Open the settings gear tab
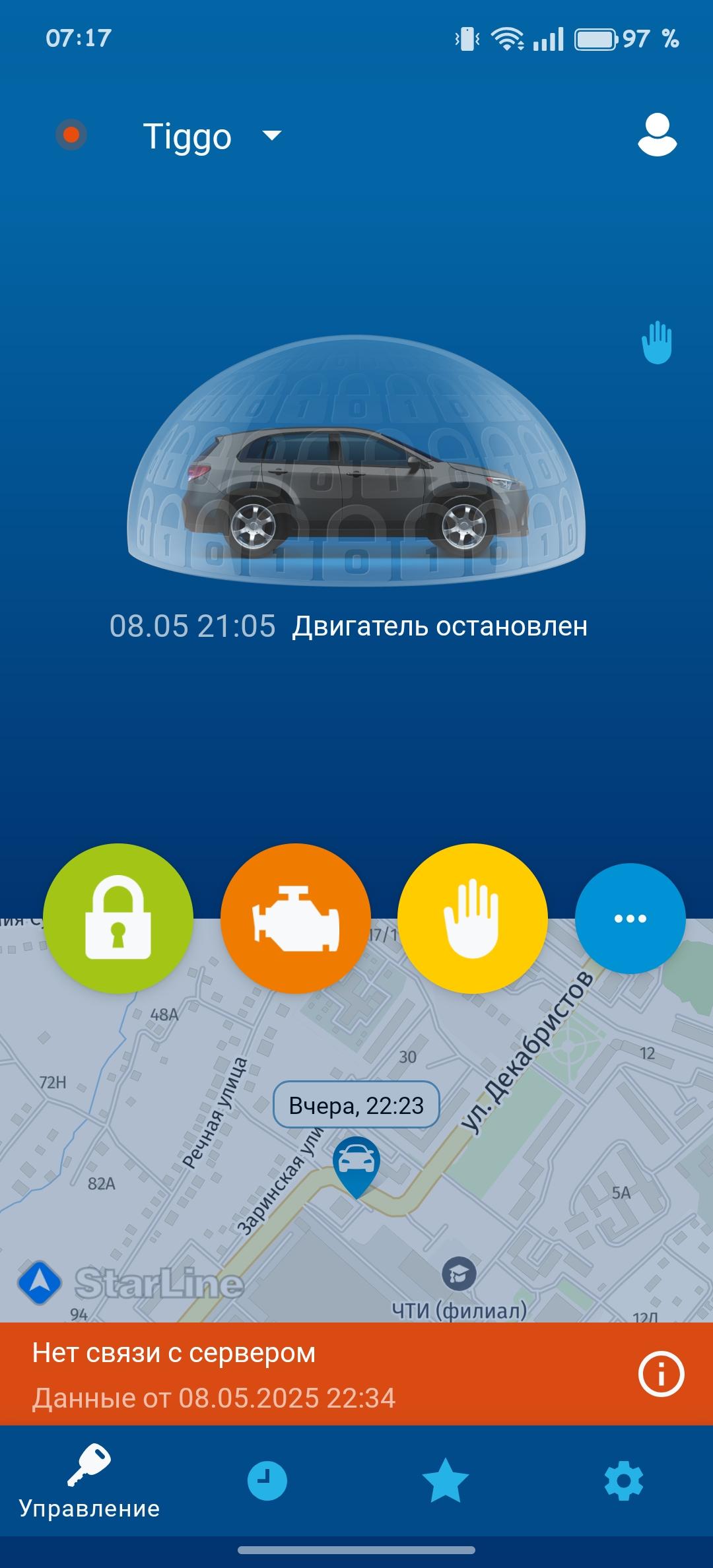713x1568 pixels. (x=623, y=1481)
